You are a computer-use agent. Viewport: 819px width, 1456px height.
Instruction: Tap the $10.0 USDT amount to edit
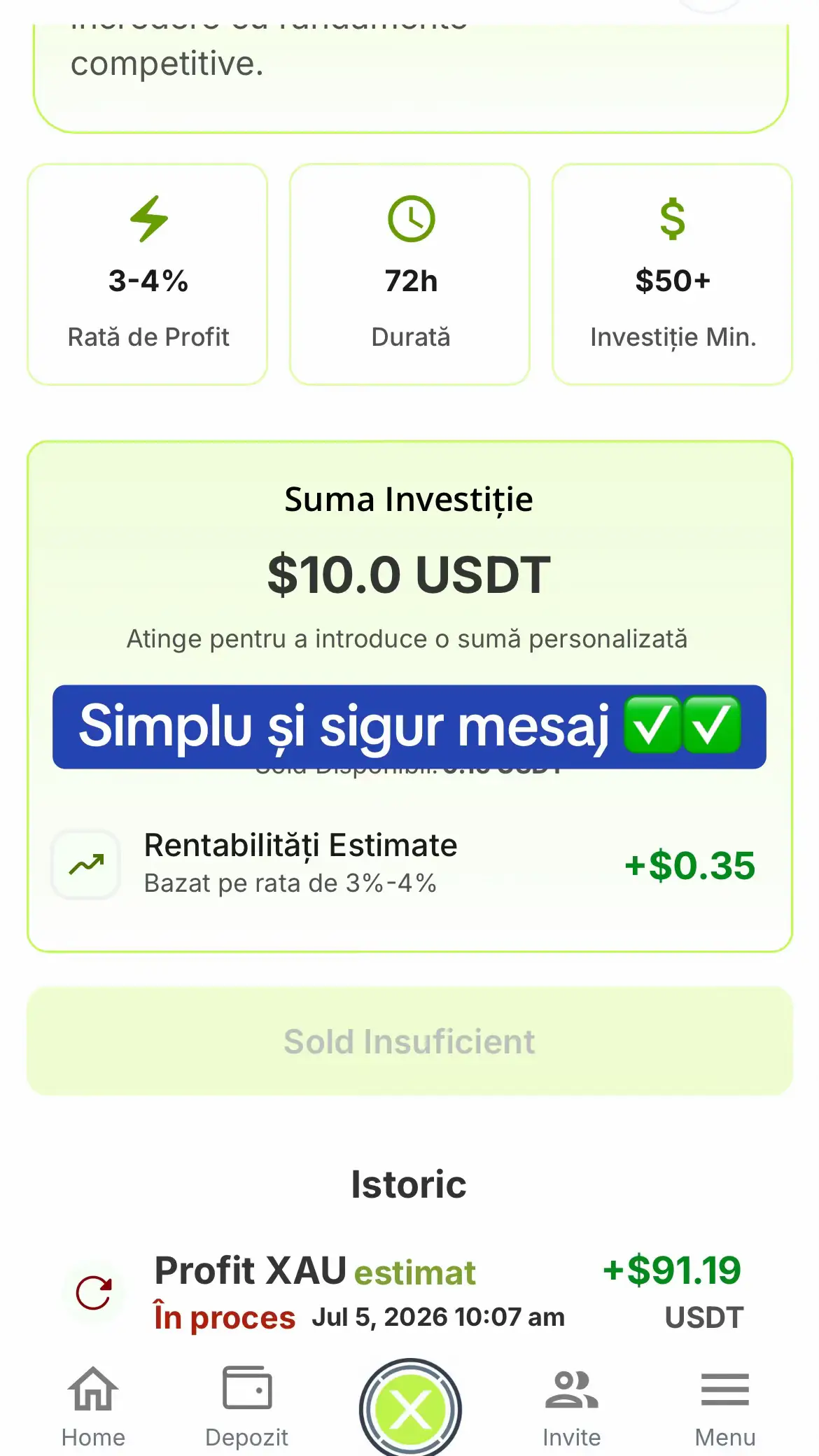(409, 575)
